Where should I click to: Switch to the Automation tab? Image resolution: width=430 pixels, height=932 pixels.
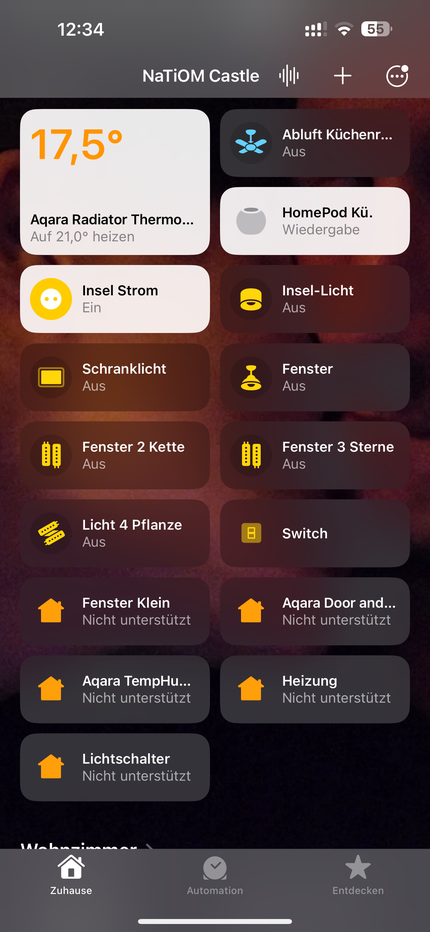[x=215, y=876]
